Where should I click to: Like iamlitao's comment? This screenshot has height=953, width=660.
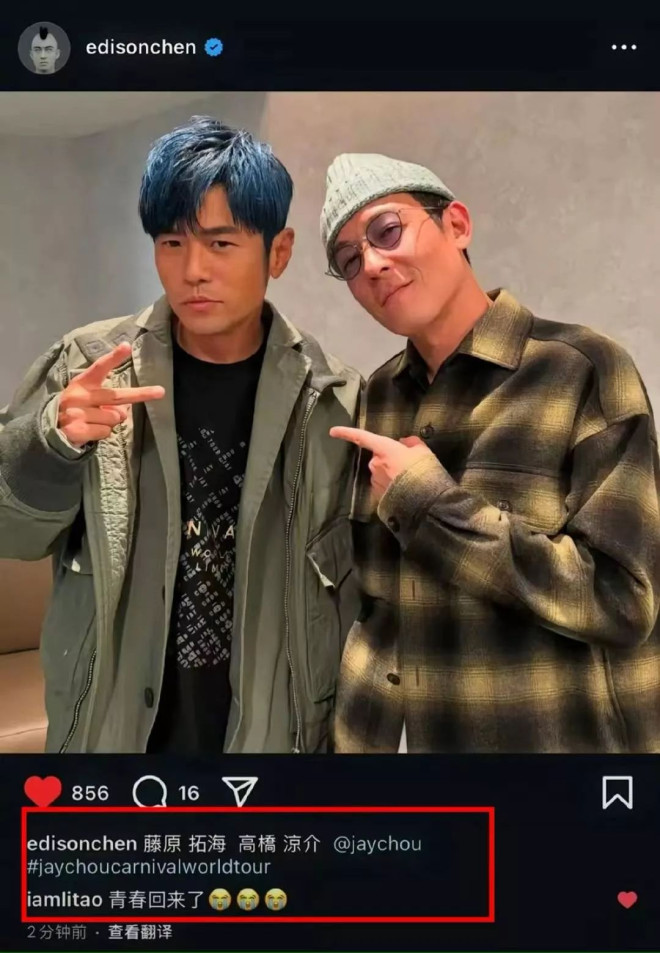click(627, 900)
